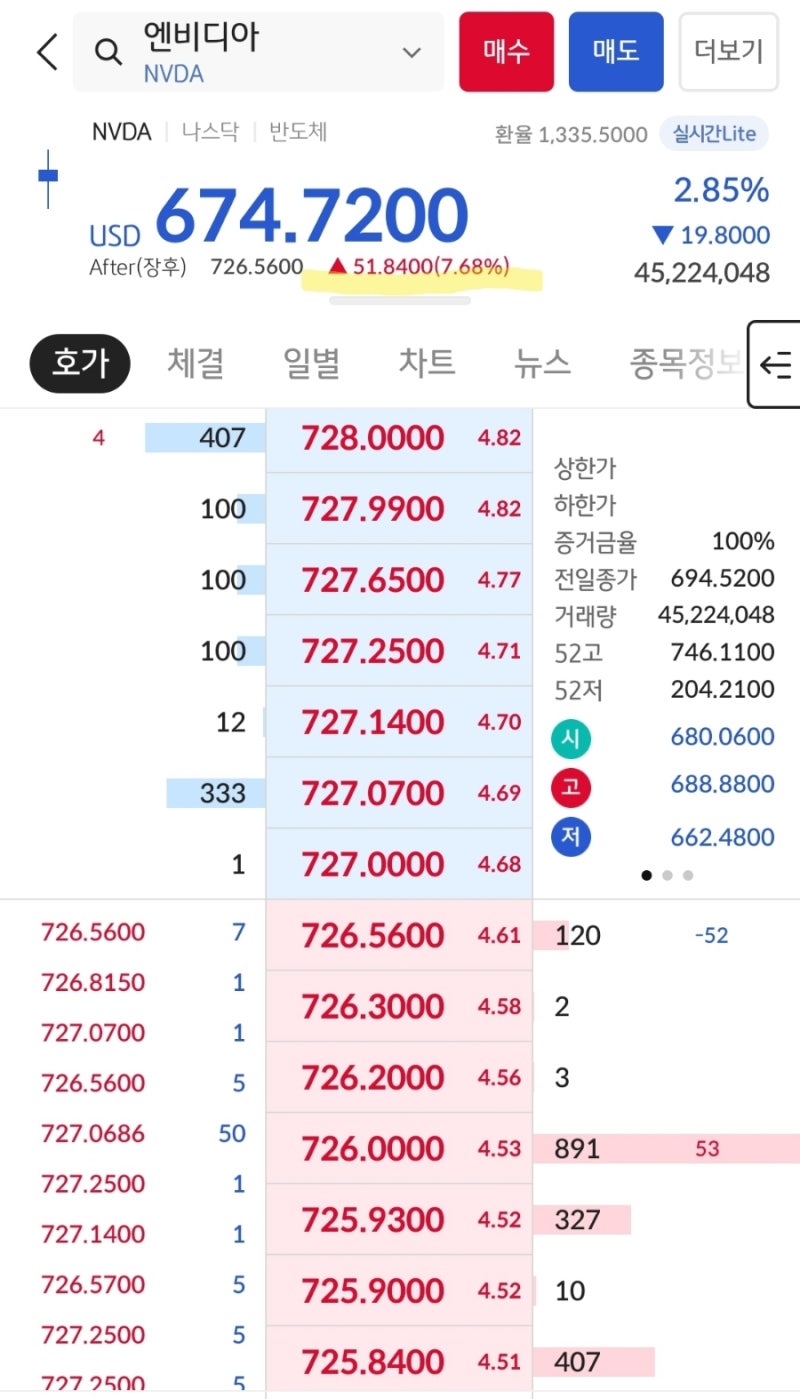This screenshot has width=800, height=1399.
Task: Open the 뉴스 tab
Action: [x=543, y=364]
